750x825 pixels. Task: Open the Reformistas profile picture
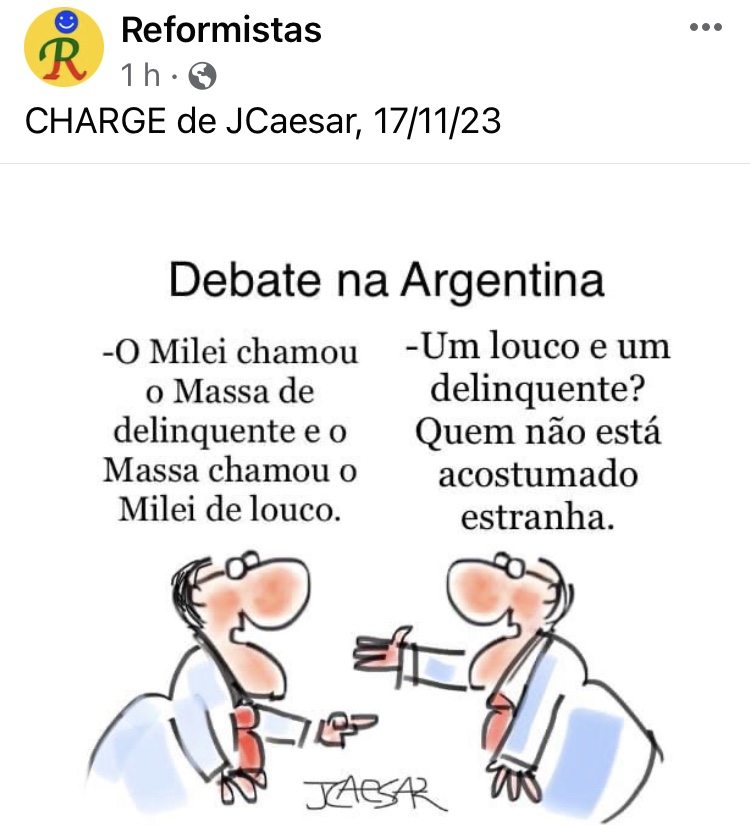(63, 48)
